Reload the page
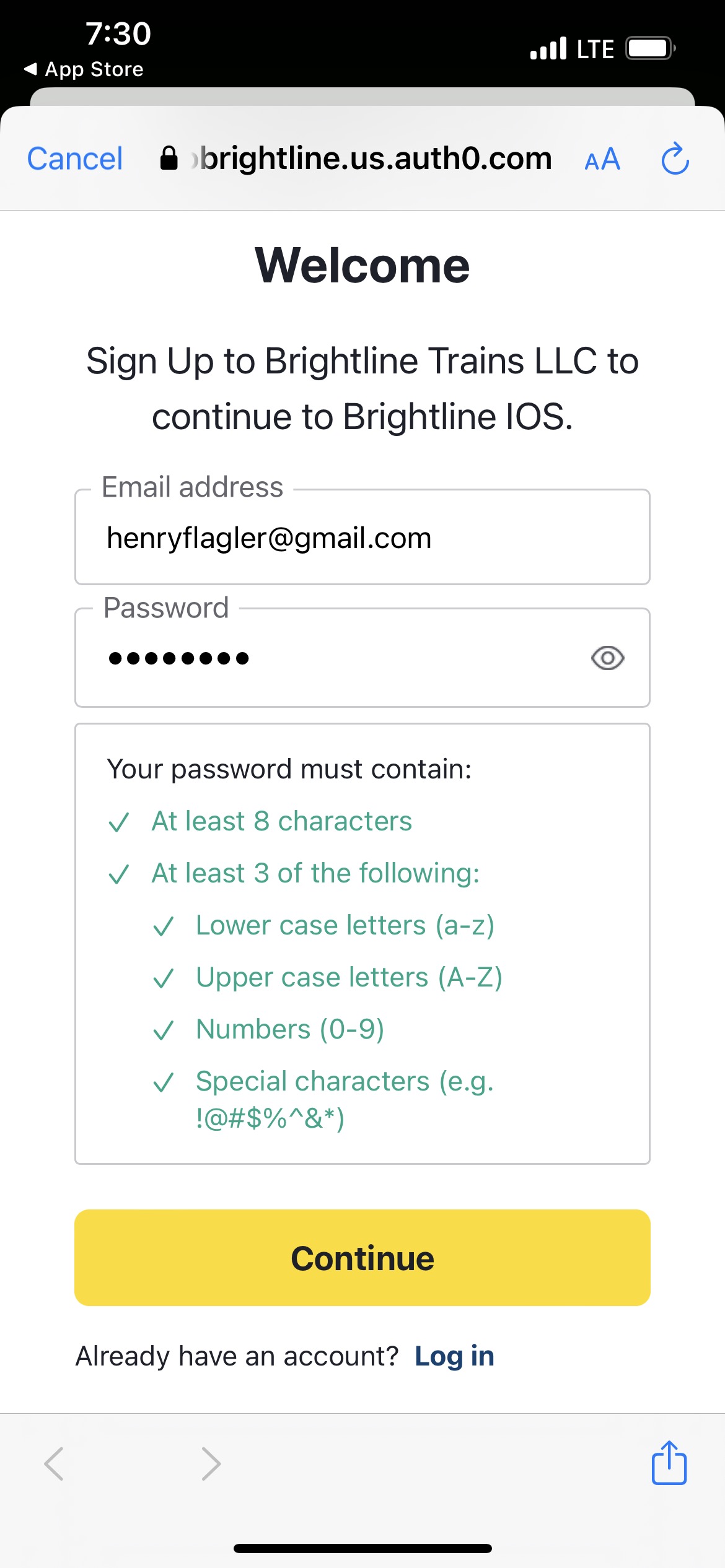 point(675,159)
